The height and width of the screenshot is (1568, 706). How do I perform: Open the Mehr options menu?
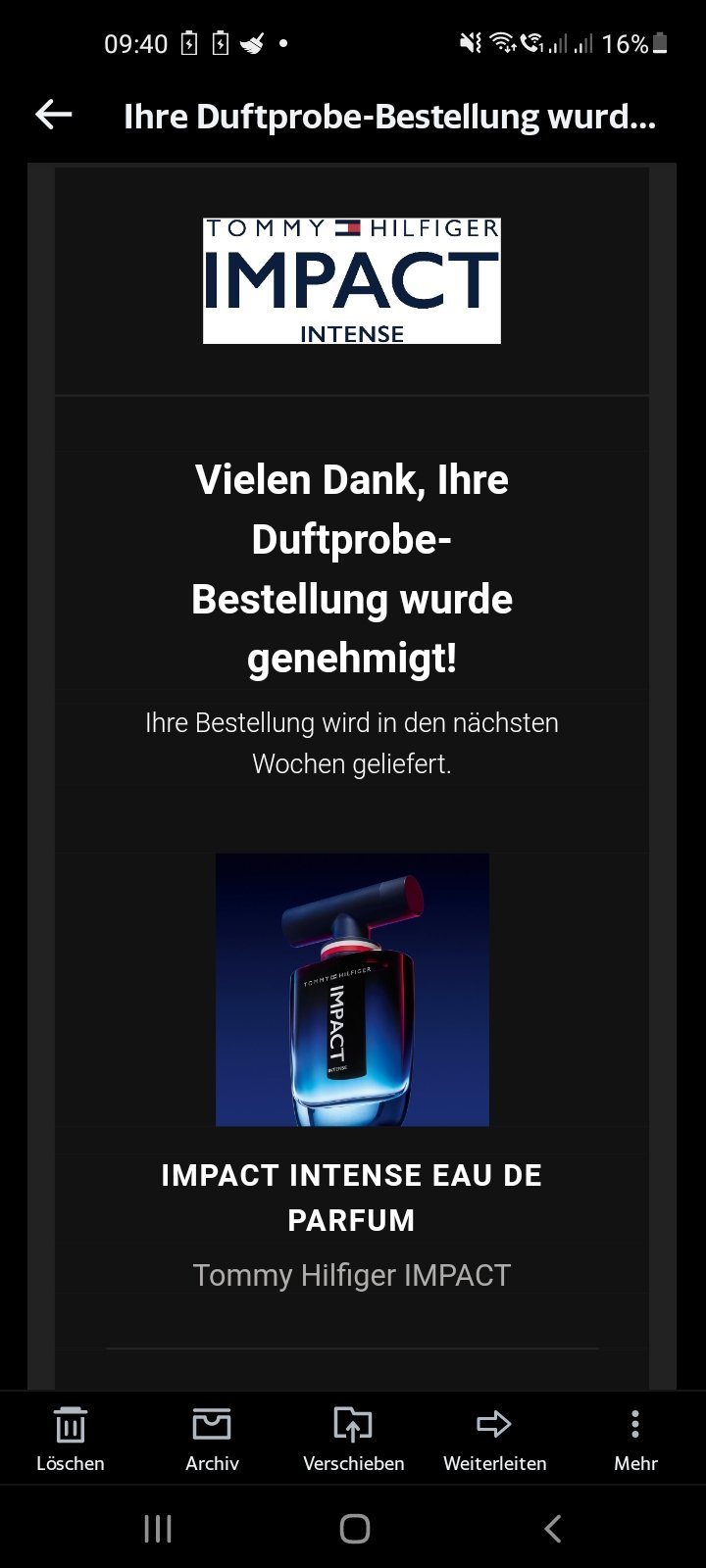click(635, 1438)
